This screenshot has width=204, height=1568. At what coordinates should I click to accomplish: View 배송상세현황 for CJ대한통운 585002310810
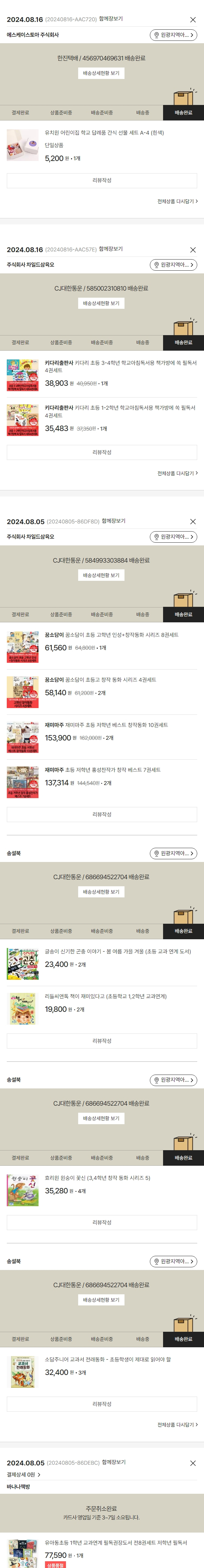click(101, 303)
